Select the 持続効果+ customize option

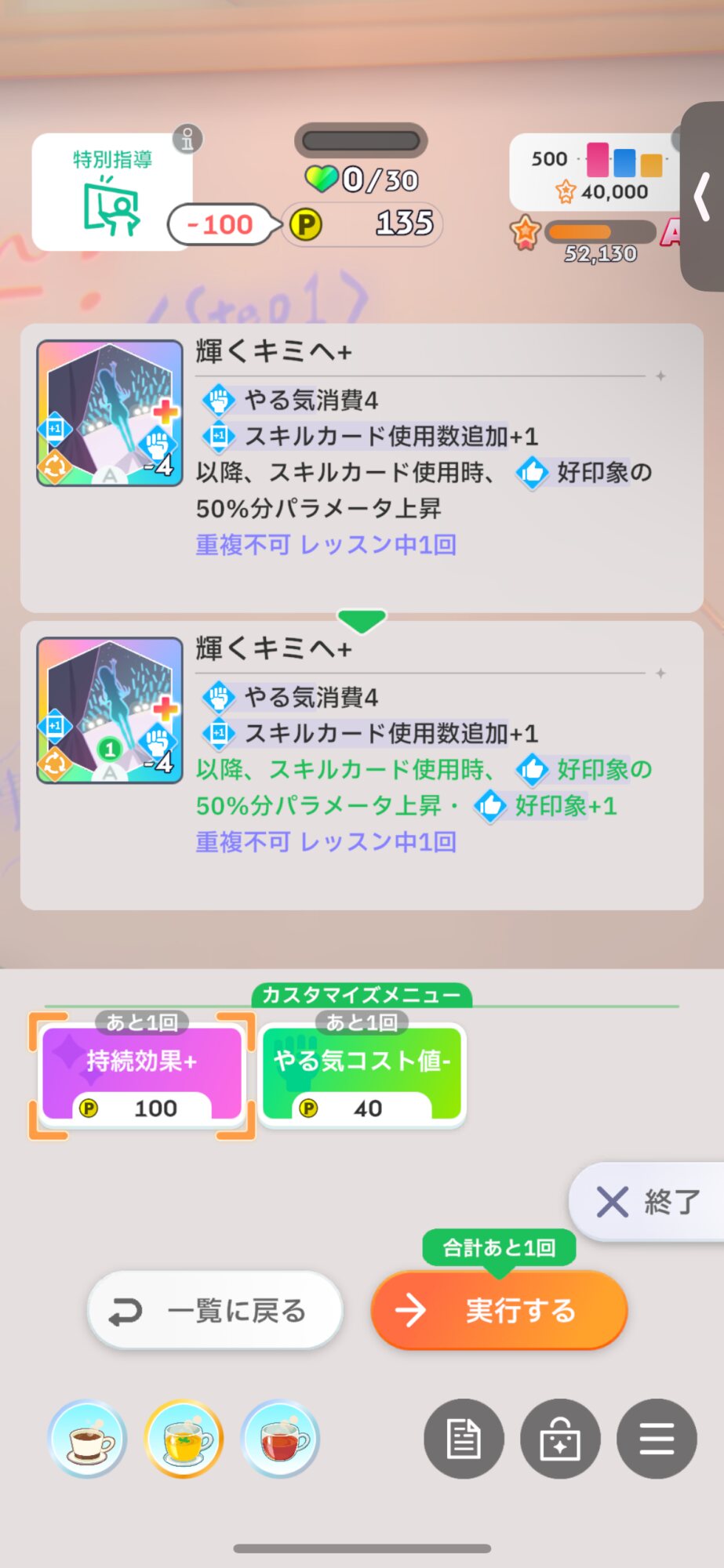142,1074
